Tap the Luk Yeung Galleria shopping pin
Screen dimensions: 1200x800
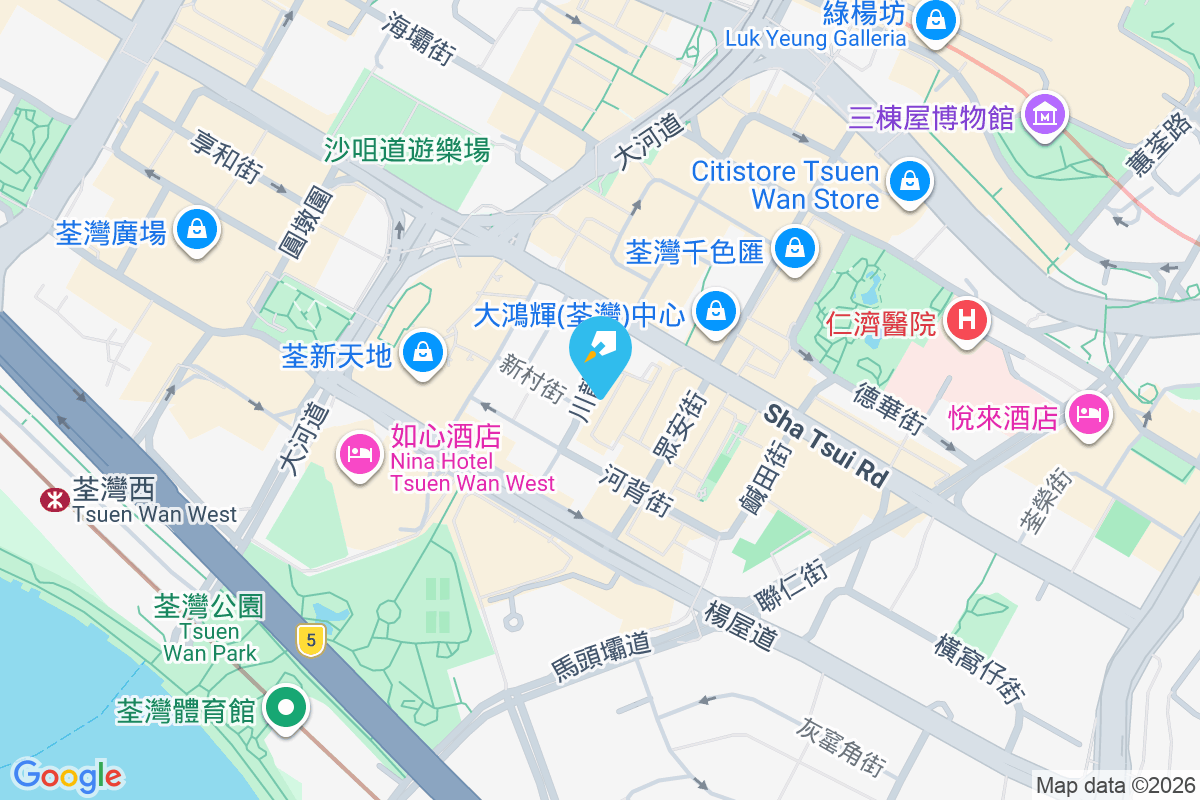coord(936,19)
